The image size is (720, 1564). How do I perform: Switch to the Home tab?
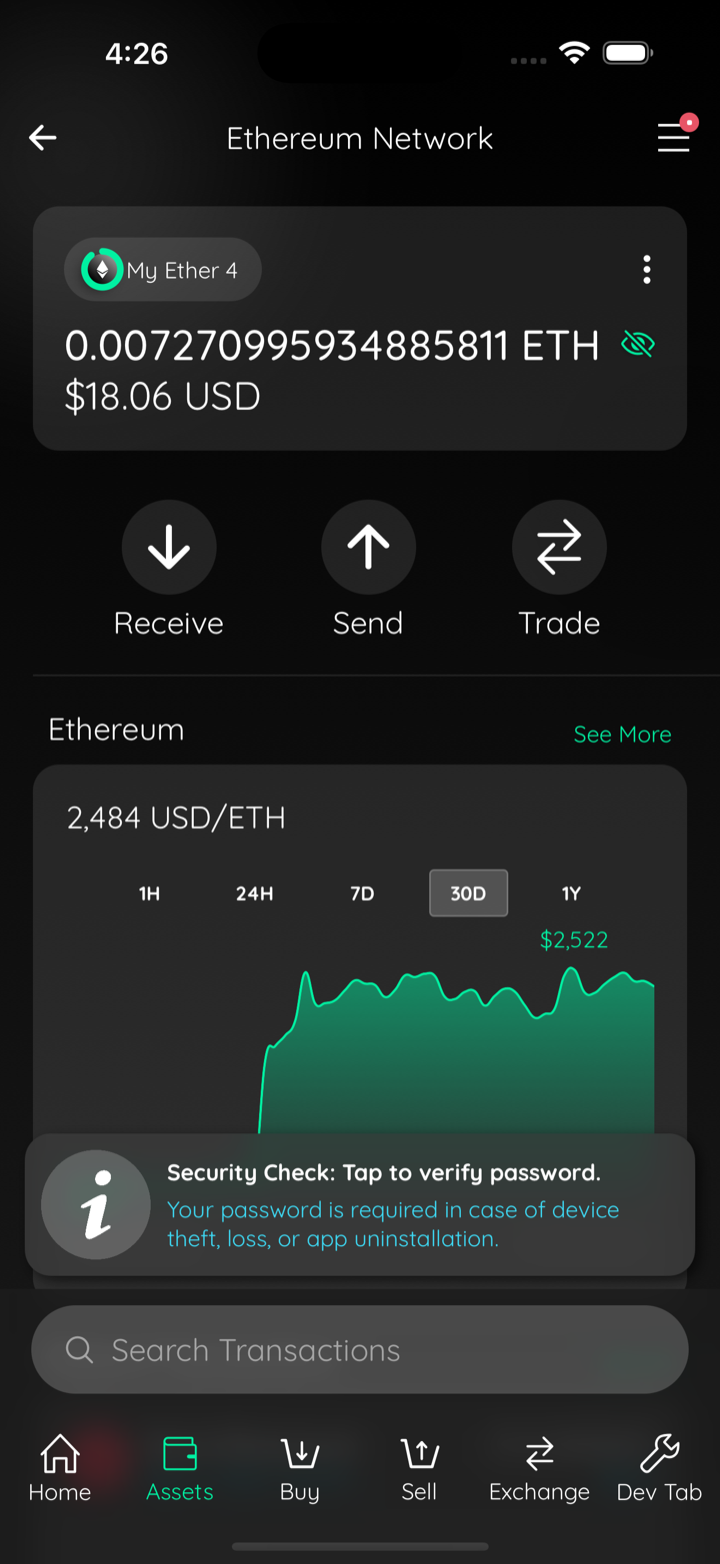tap(60, 1468)
